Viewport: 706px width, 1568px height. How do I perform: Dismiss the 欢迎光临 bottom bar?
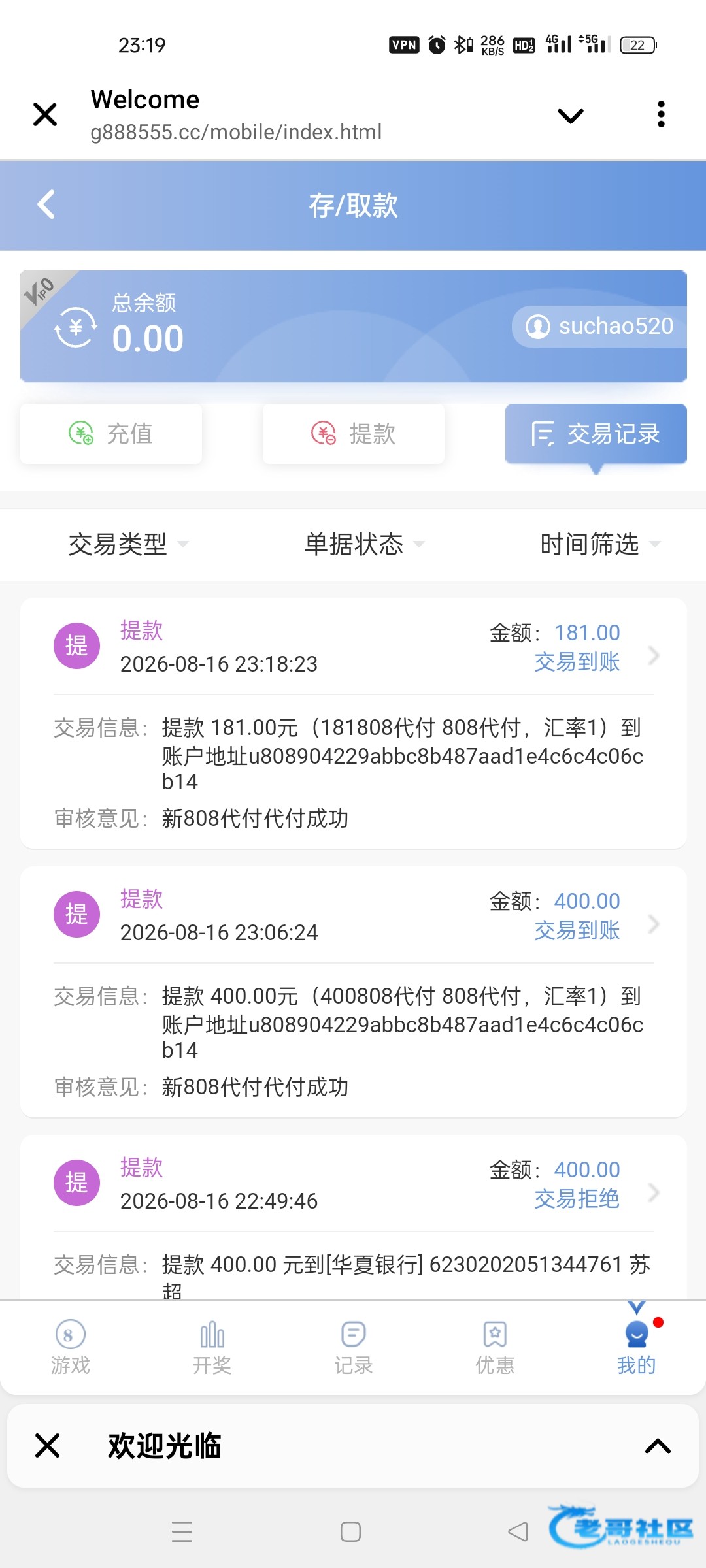pyautogui.click(x=47, y=1446)
